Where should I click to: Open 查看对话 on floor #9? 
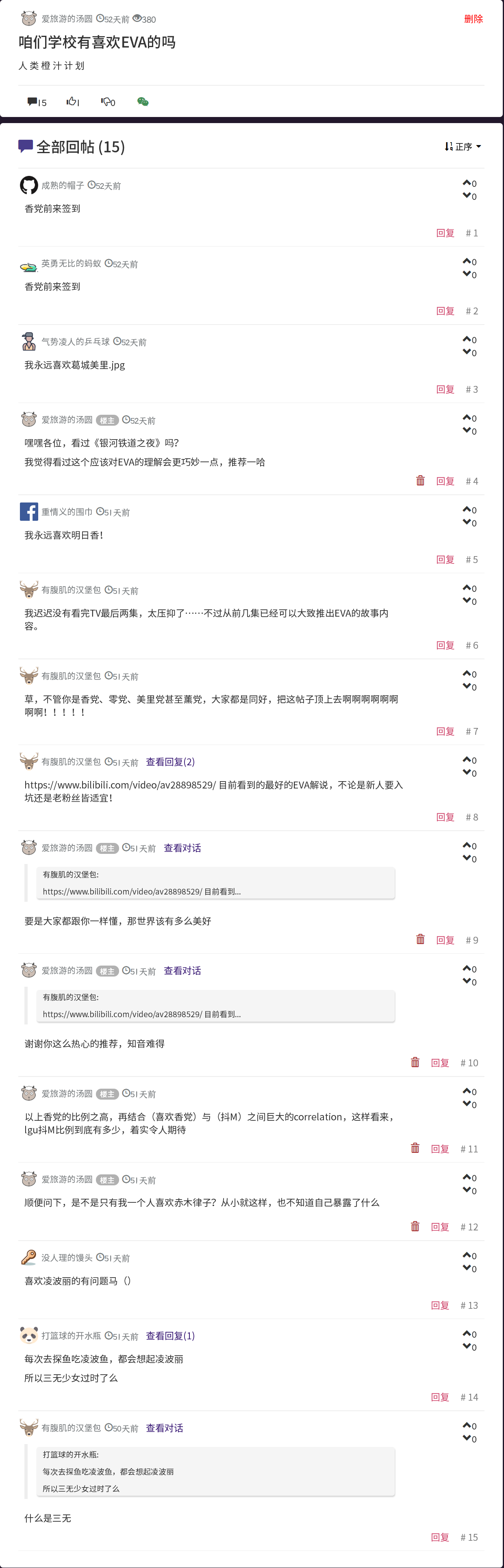pyautogui.click(x=182, y=848)
